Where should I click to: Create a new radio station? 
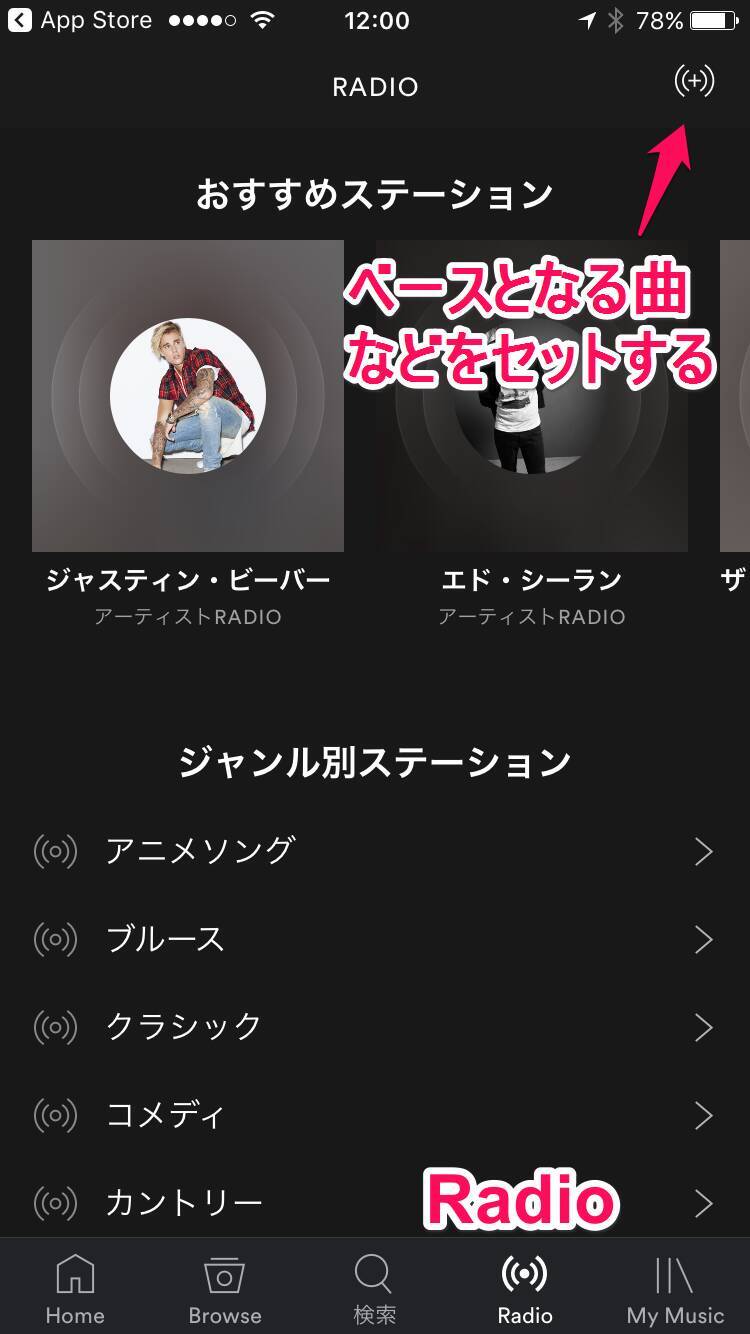click(694, 81)
